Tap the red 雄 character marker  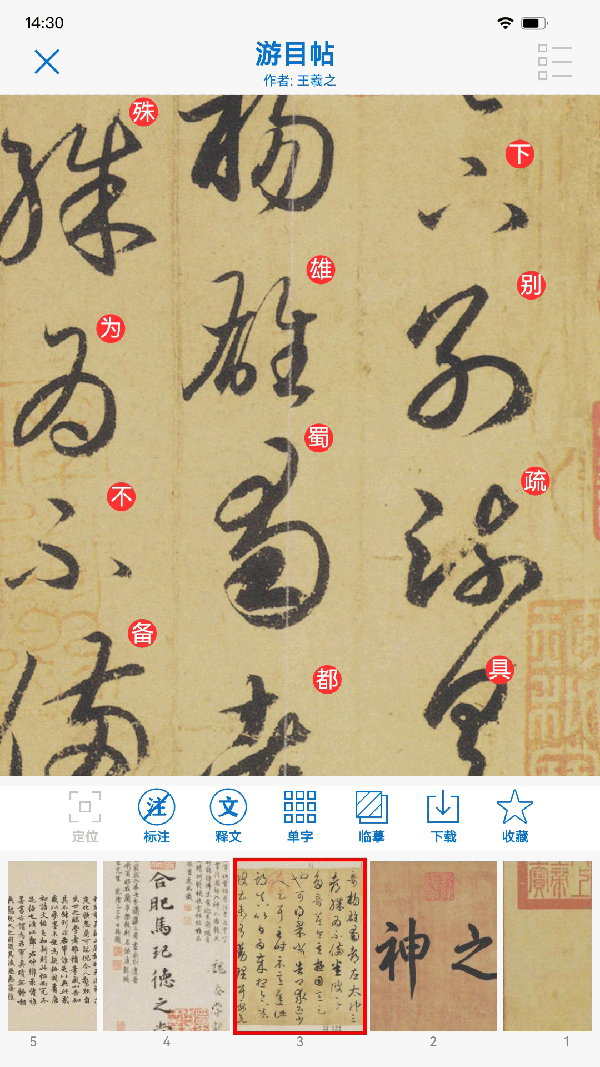(321, 269)
